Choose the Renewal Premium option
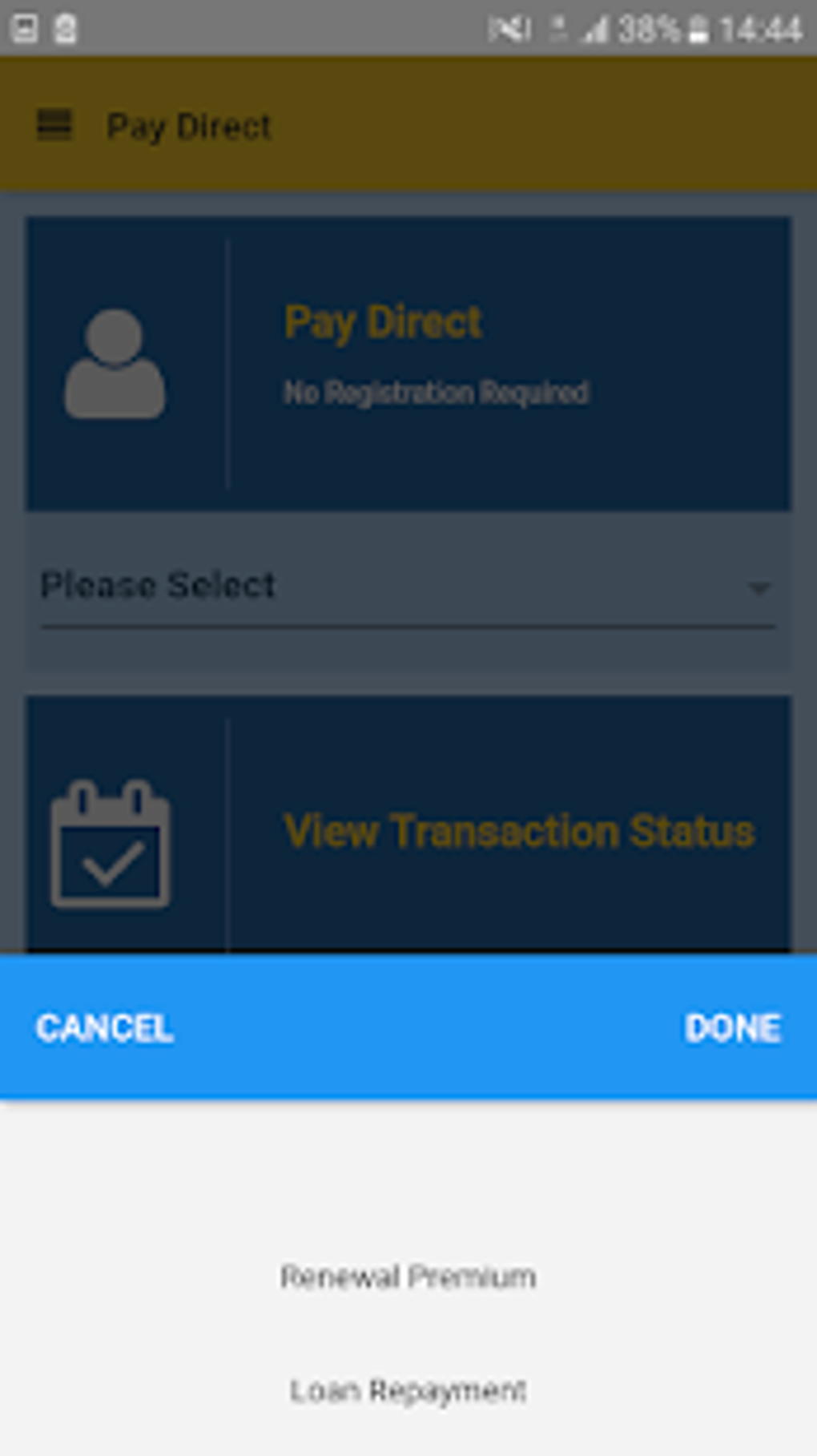Image resolution: width=817 pixels, height=1456 pixels. coord(408,1276)
